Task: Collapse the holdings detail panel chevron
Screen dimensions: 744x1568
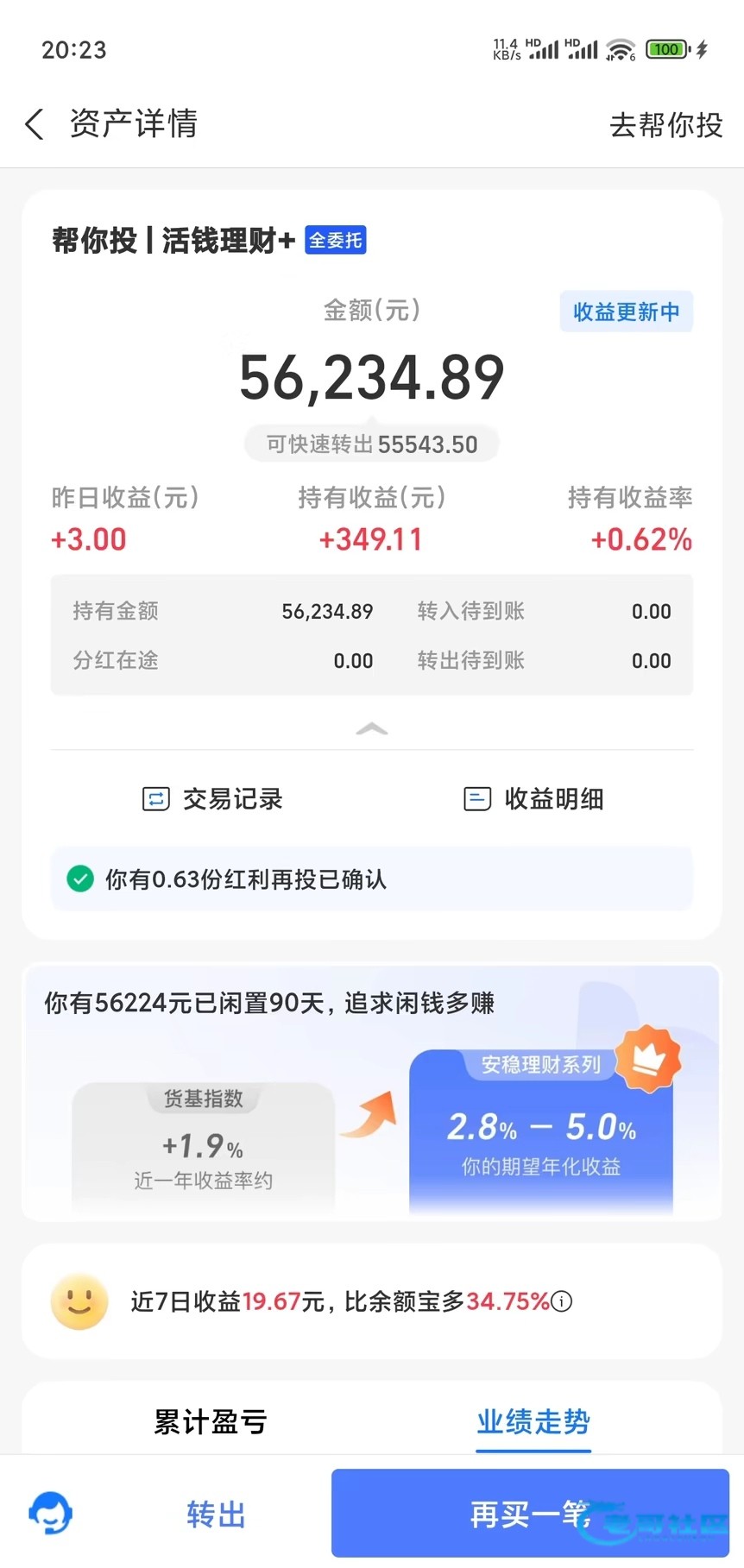Action: 372,729
